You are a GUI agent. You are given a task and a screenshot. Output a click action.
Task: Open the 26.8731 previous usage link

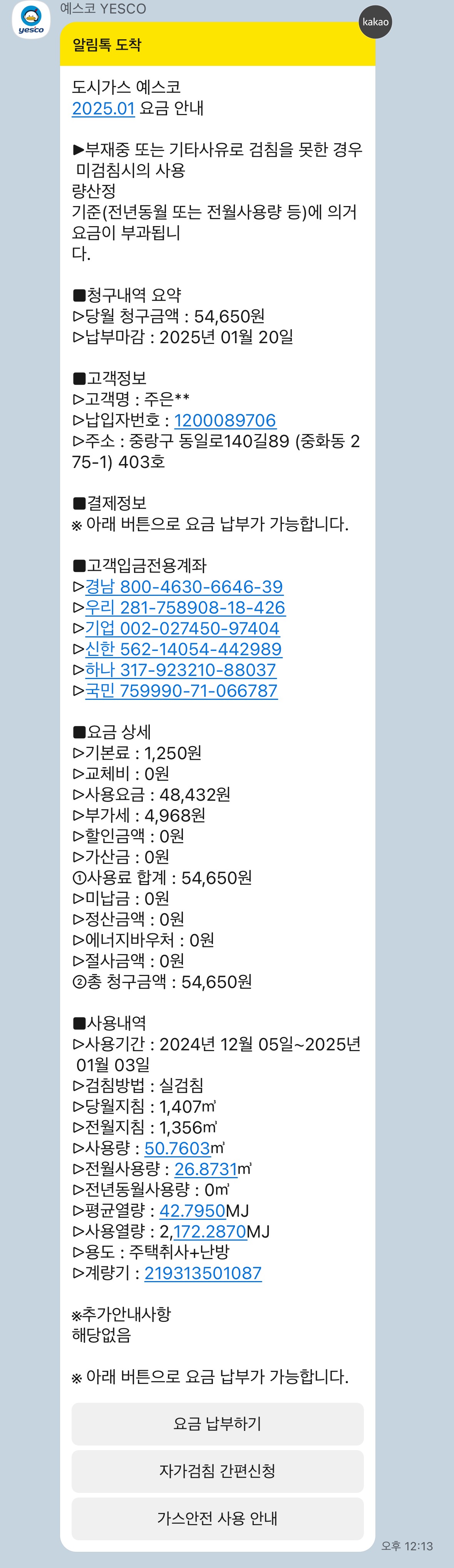tap(206, 1169)
